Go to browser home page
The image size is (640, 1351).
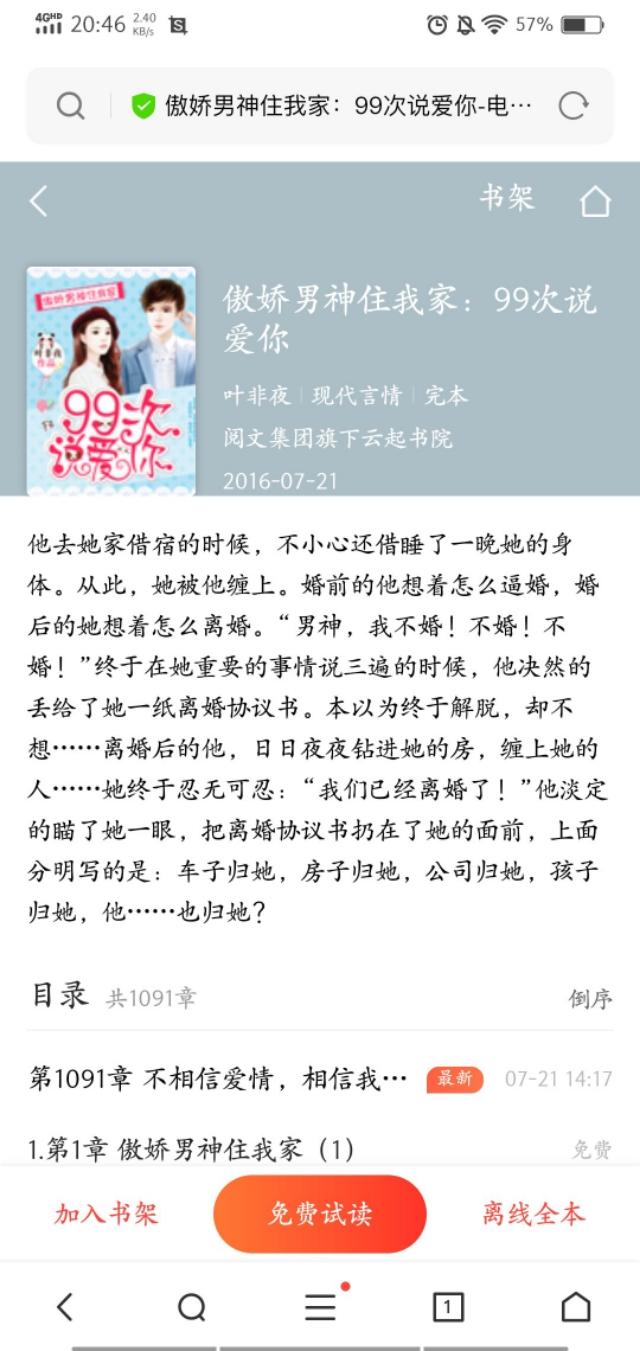(575, 1306)
